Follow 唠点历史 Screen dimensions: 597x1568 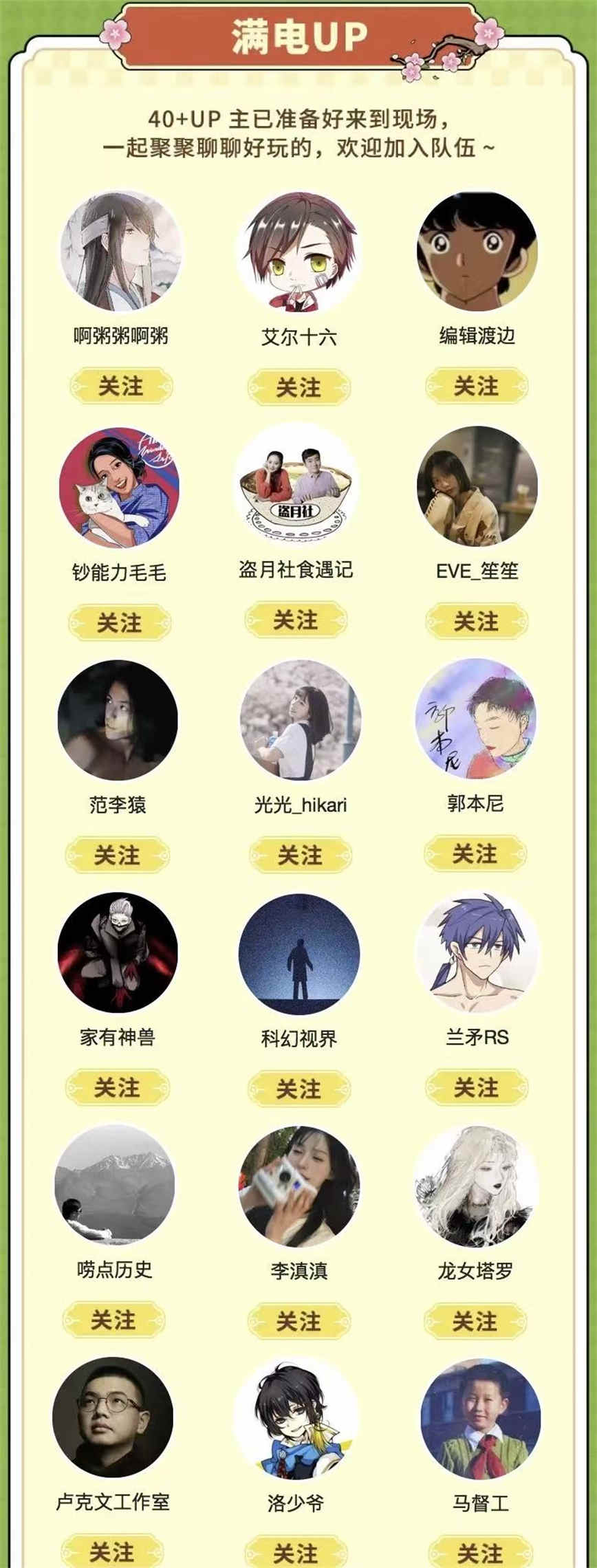point(113,1320)
